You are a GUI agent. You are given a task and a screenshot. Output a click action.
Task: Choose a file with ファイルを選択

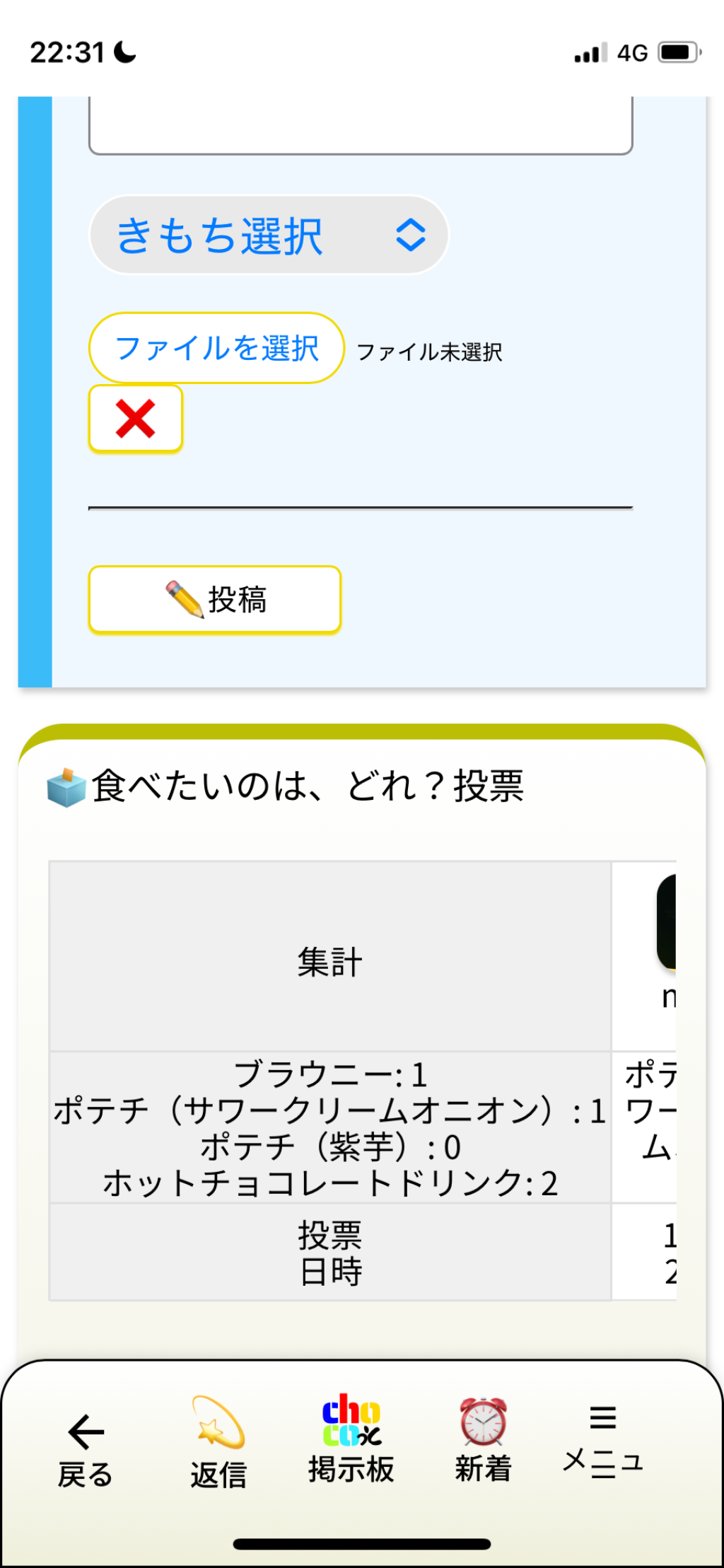216,349
